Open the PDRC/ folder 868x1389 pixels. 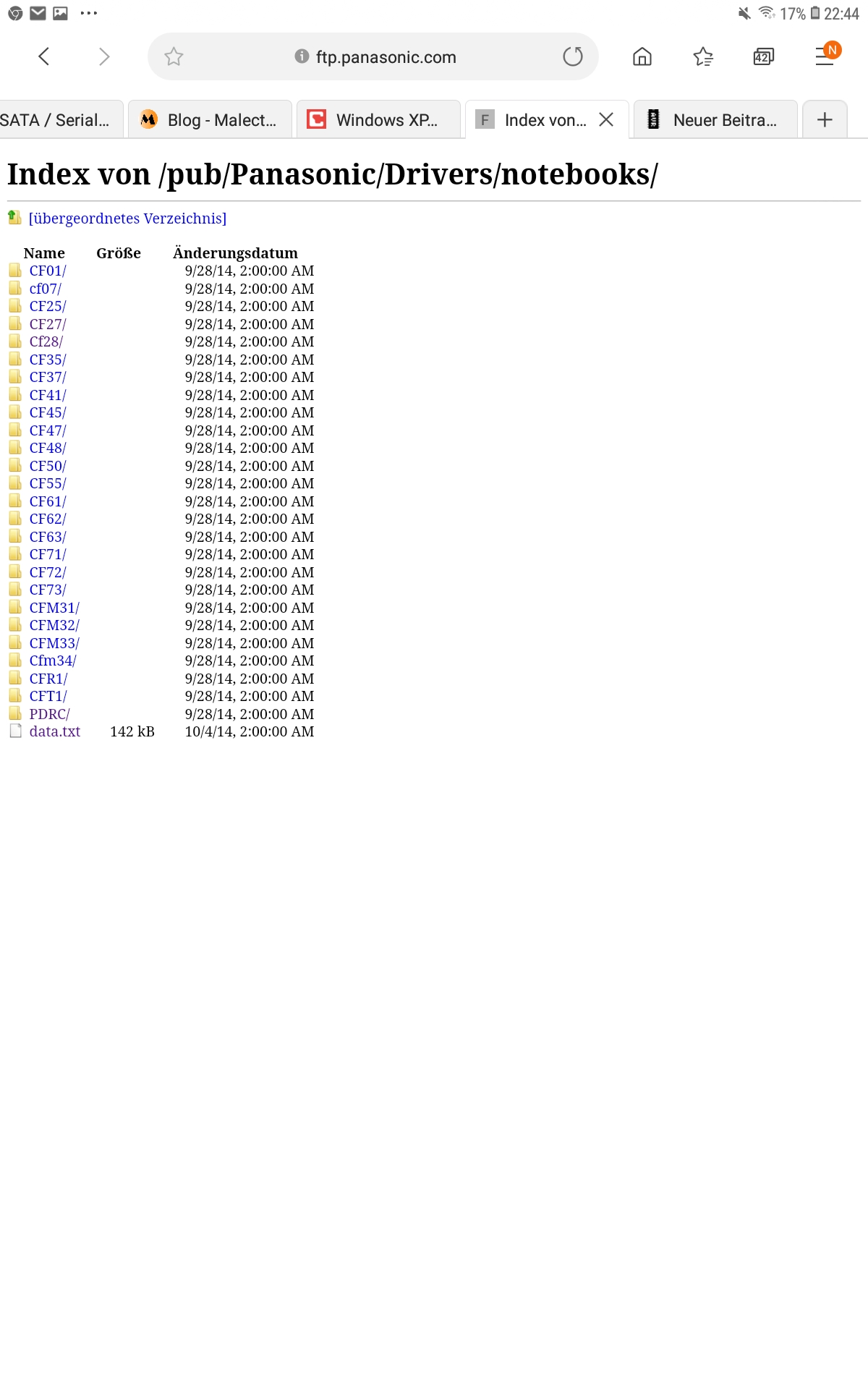tap(49, 714)
